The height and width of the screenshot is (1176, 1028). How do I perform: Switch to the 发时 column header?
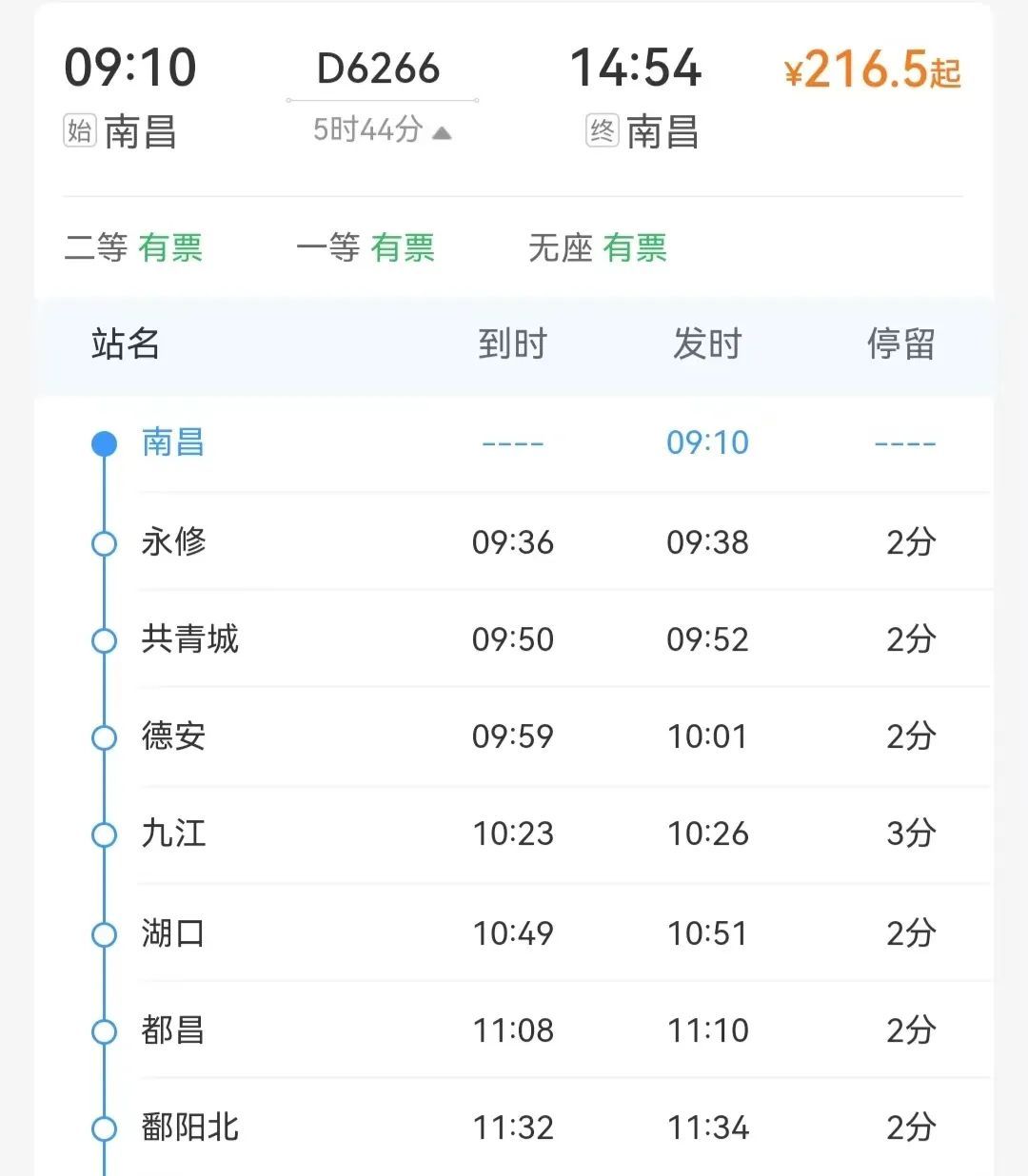pos(705,345)
